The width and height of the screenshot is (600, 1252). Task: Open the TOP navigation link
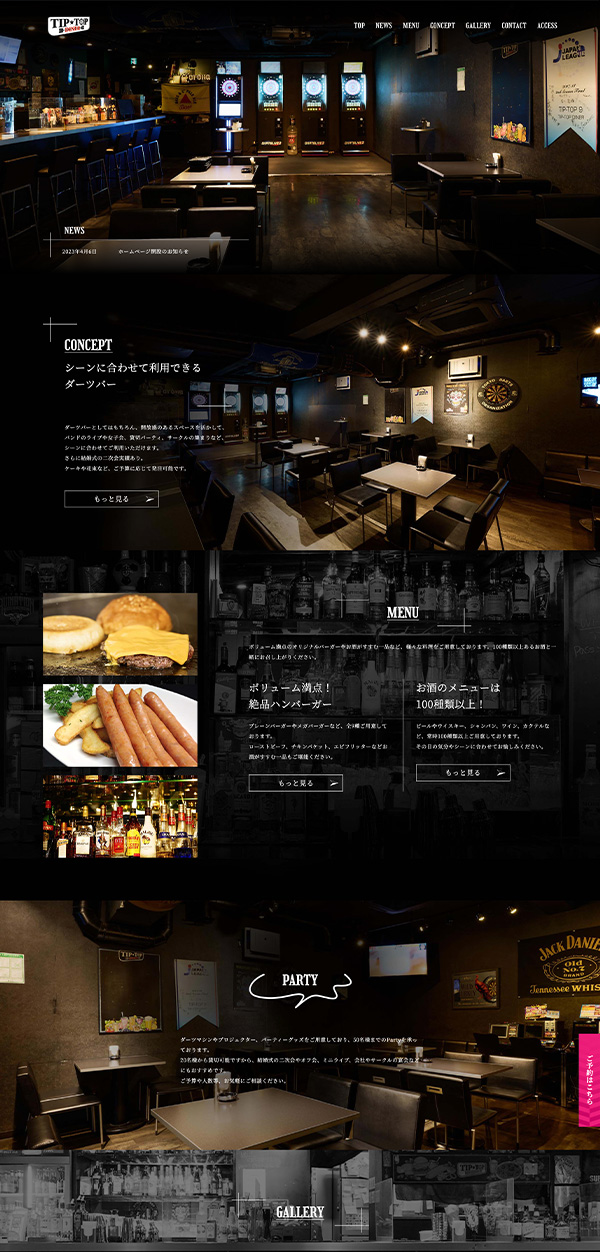pyautogui.click(x=359, y=25)
